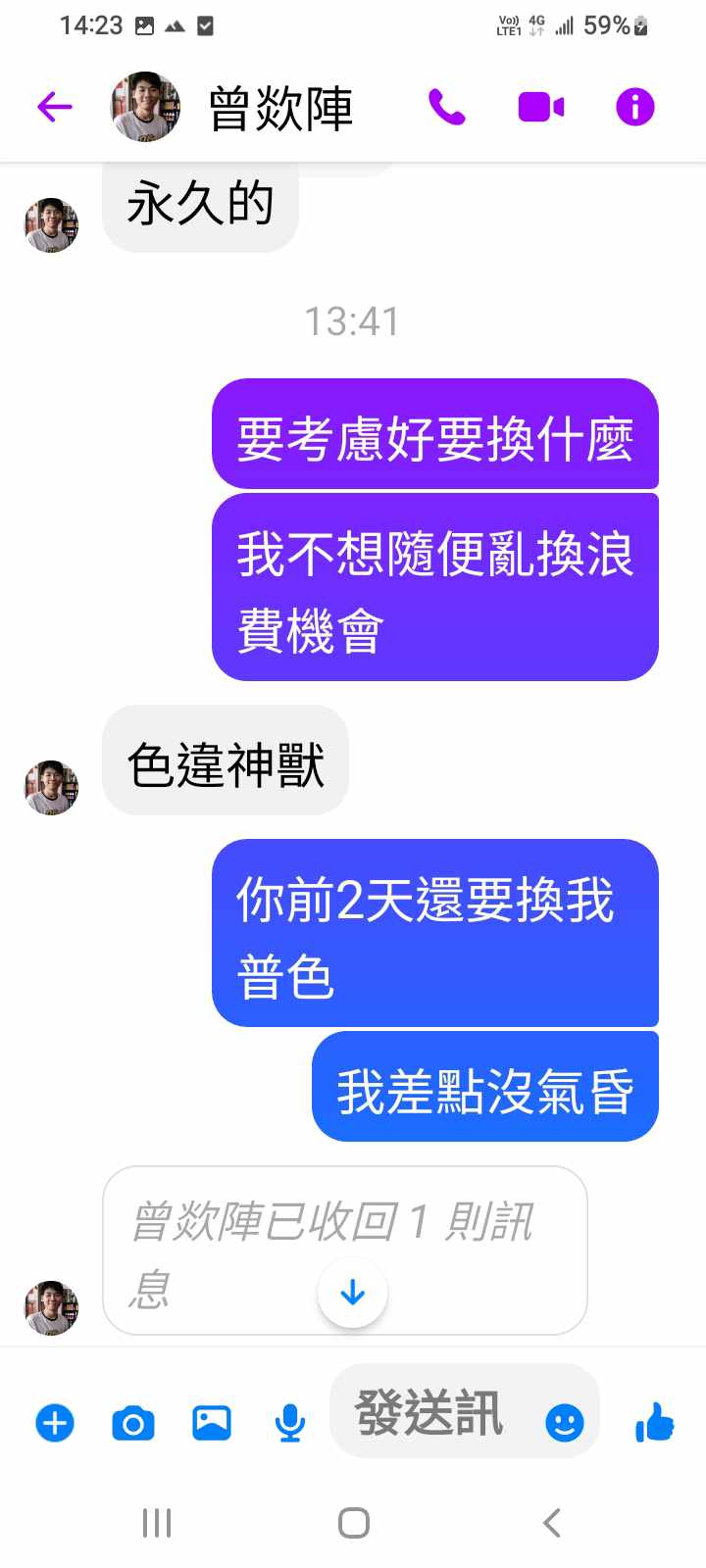706x1568 pixels.
Task: Start a video call with 曾欻陣
Action: (540, 107)
